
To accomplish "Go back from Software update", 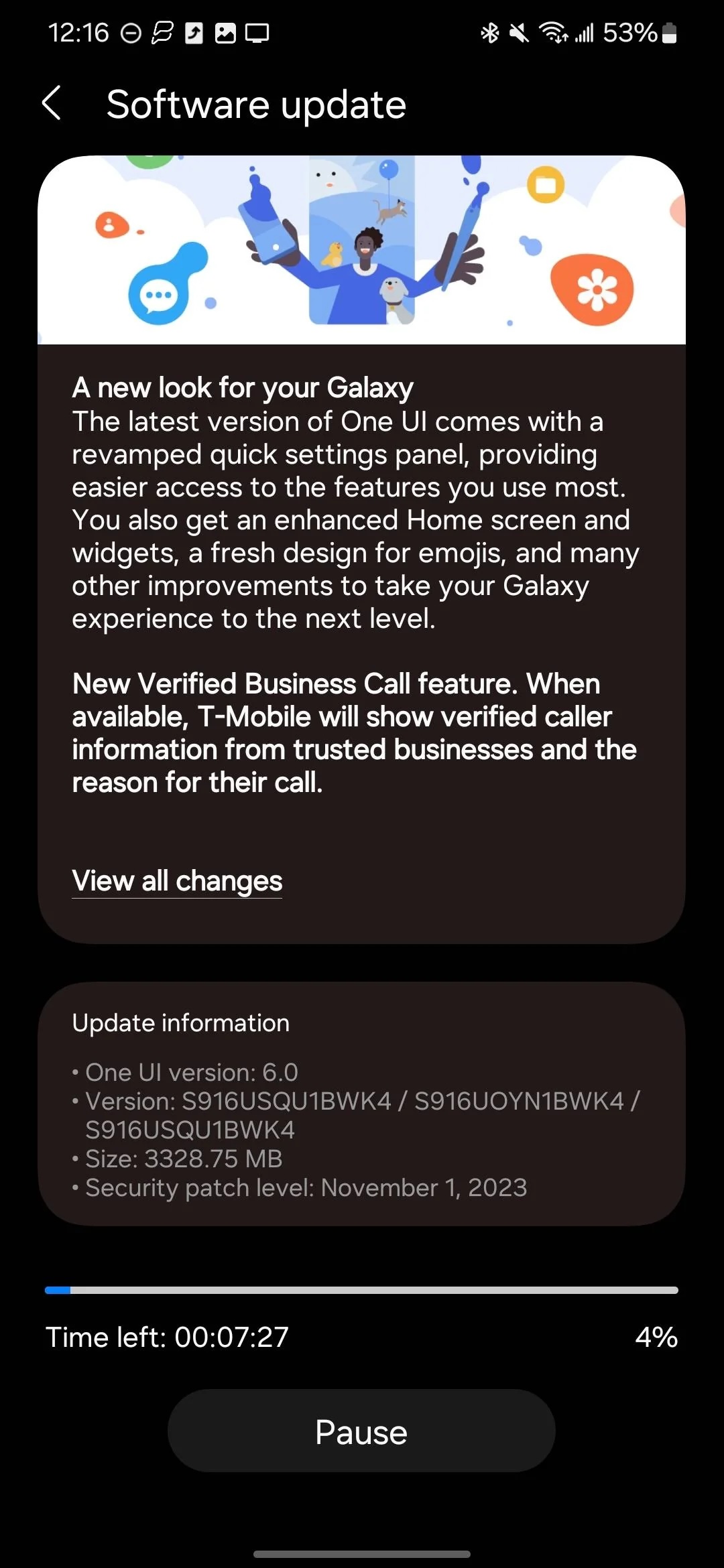I will tap(52, 104).
